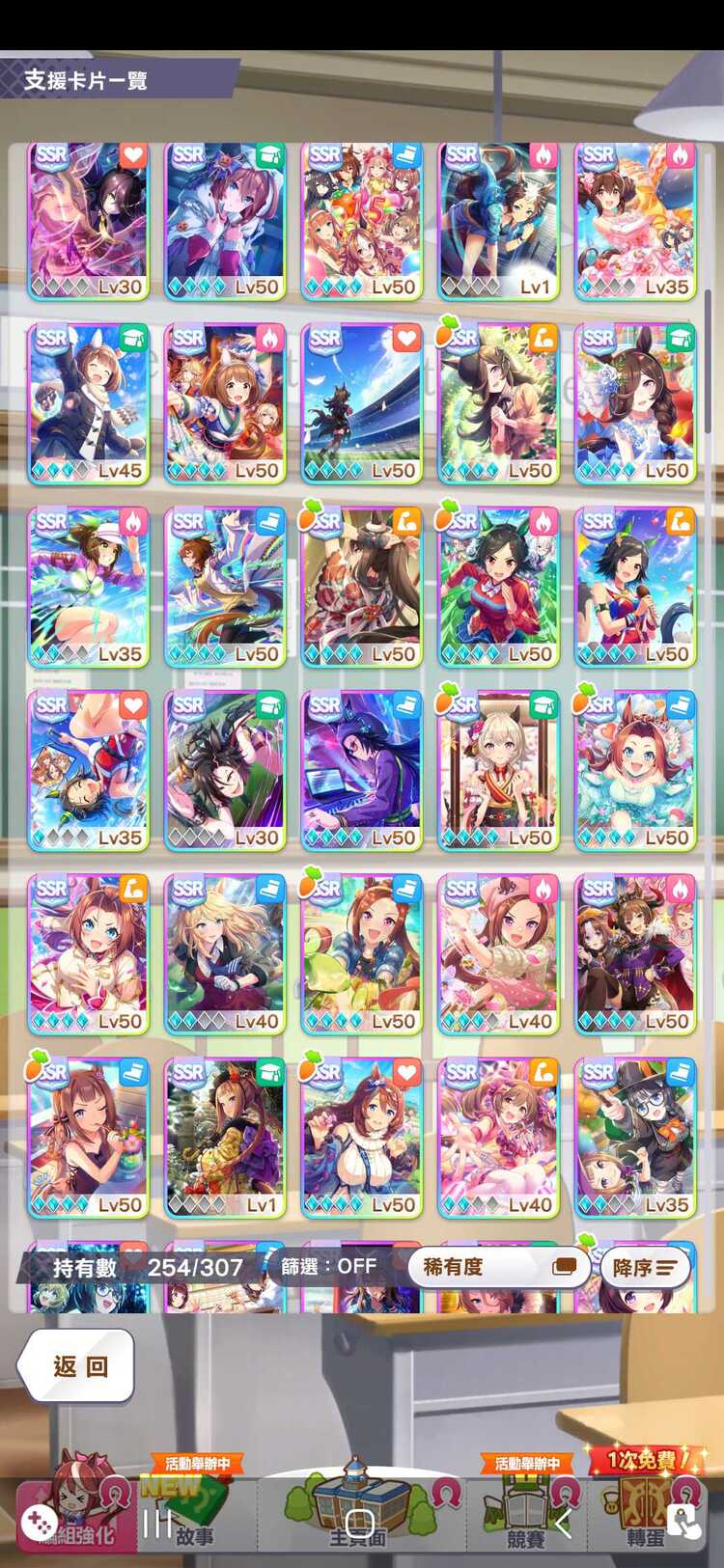Tap the system back arrow
This screenshot has width=724, height=1568.
566,1525
